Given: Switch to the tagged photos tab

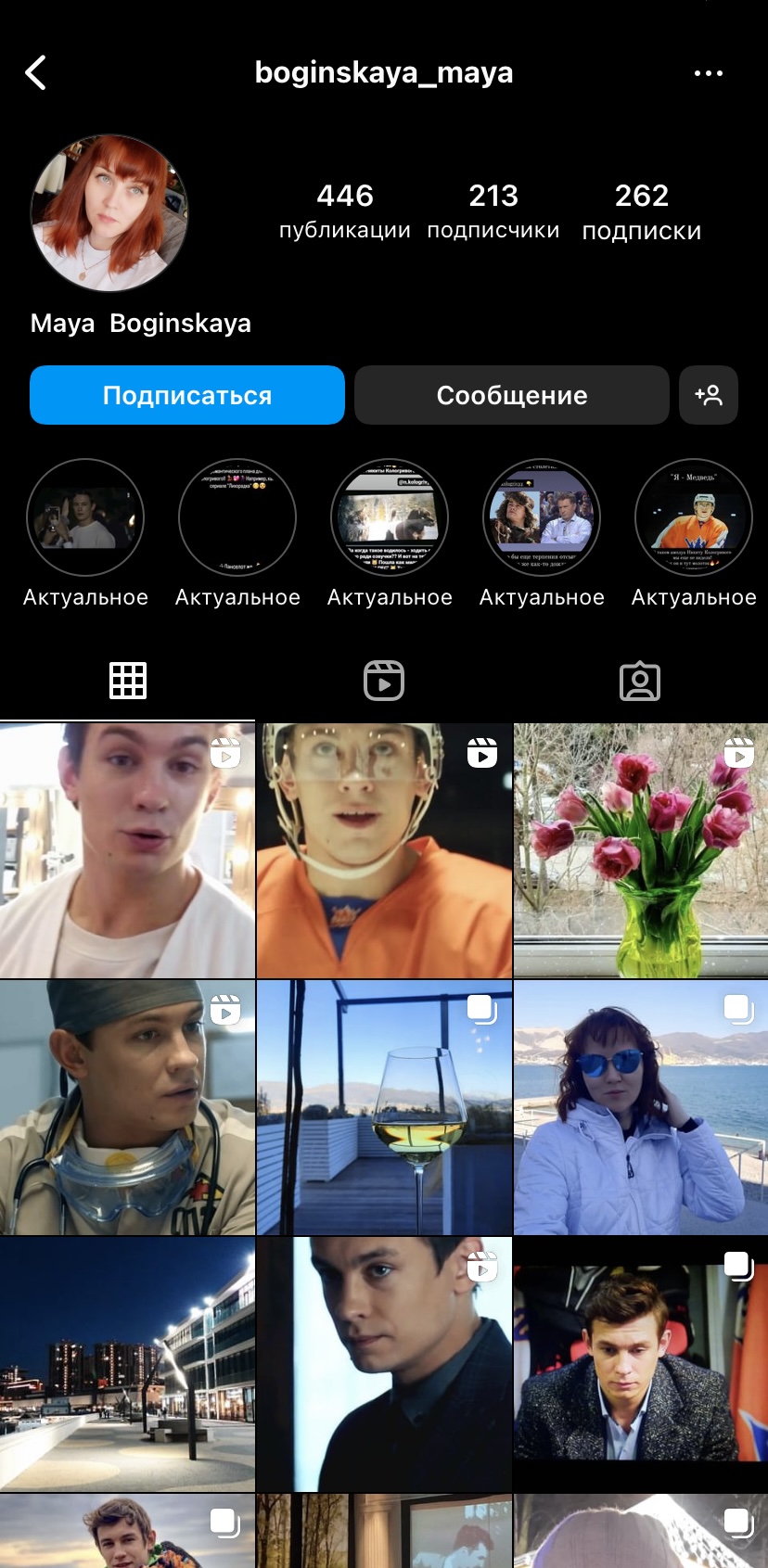Looking at the screenshot, I should pos(640,681).
